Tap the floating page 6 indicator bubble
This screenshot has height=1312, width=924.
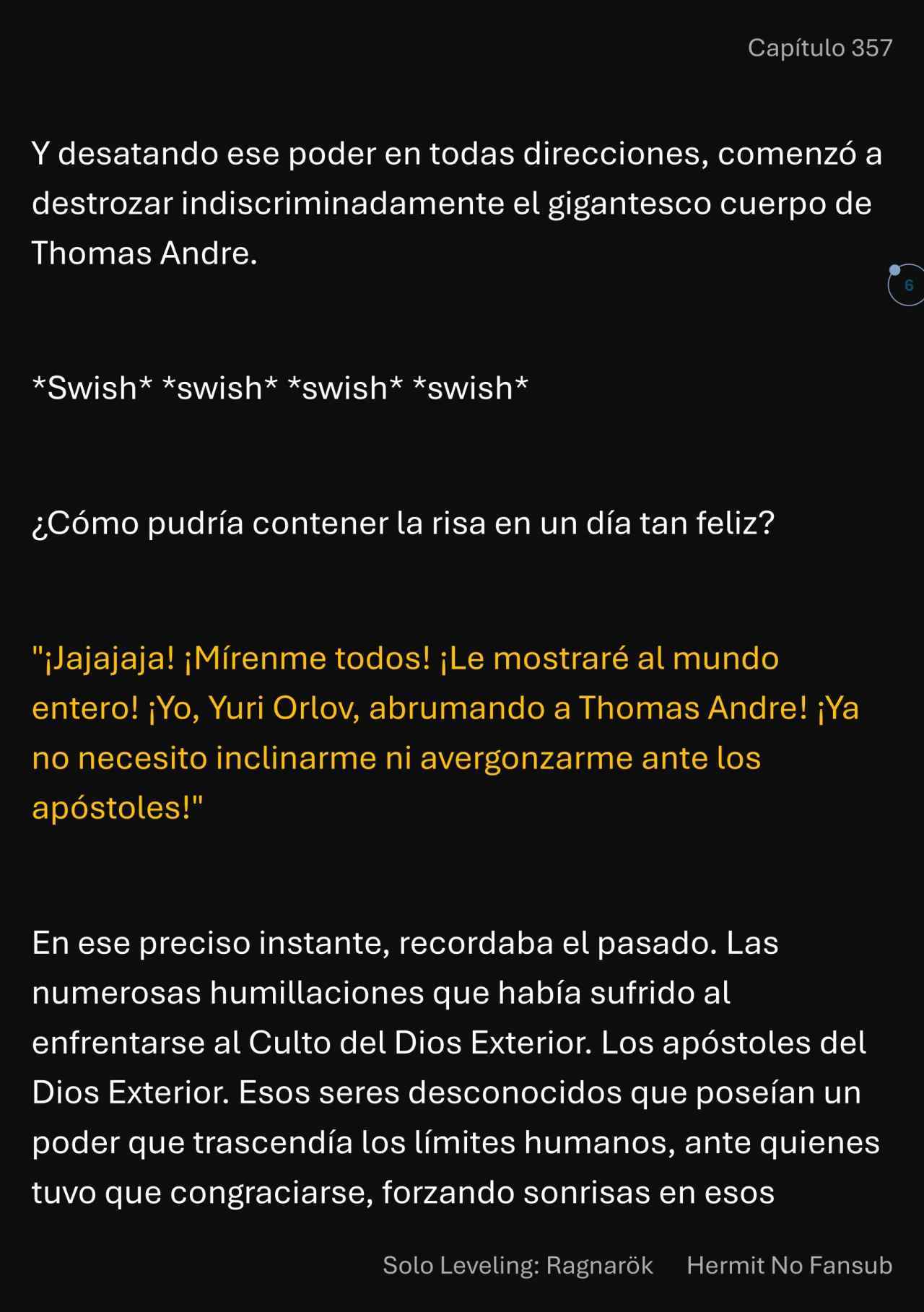point(907,285)
